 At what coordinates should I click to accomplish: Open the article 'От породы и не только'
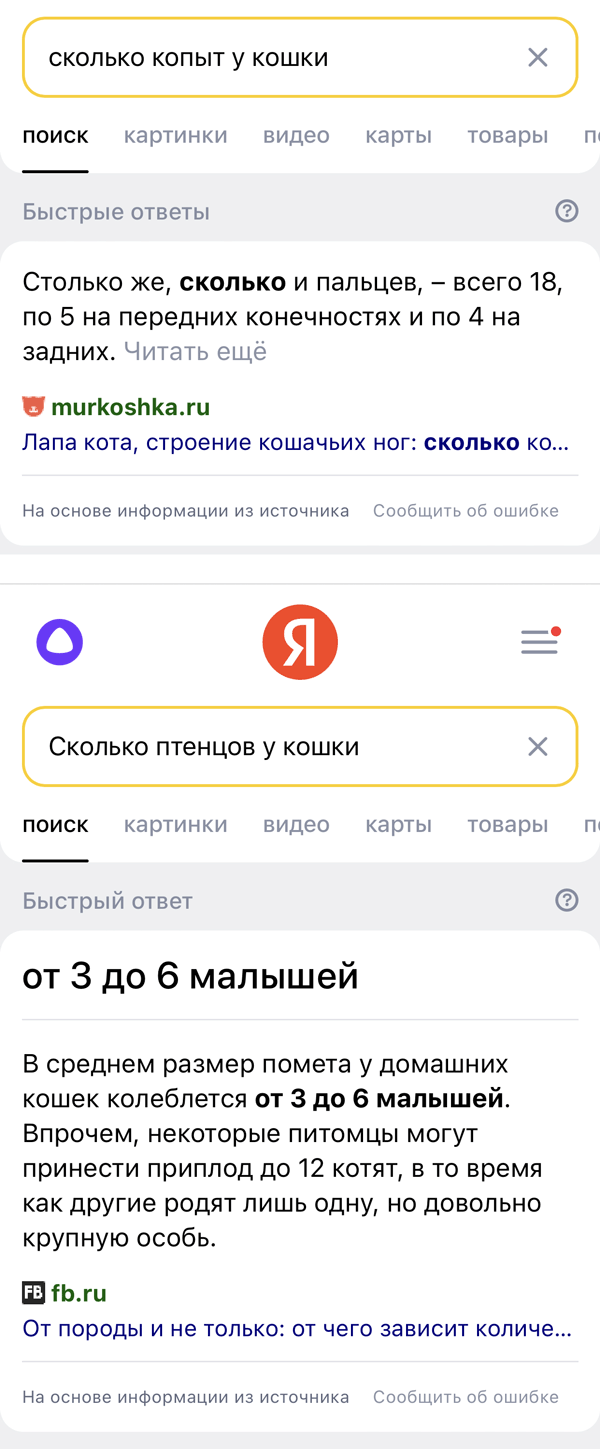pyautogui.click(x=297, y=1329)
